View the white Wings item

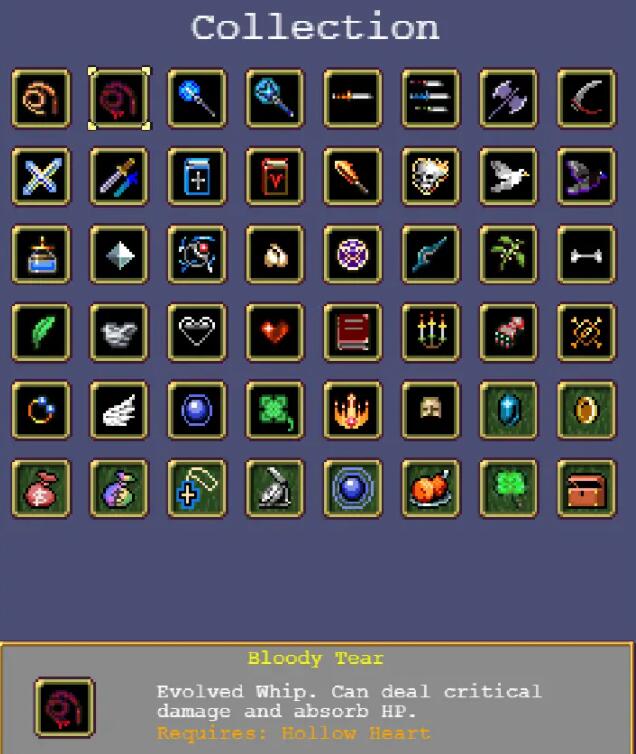coord(119,410)
